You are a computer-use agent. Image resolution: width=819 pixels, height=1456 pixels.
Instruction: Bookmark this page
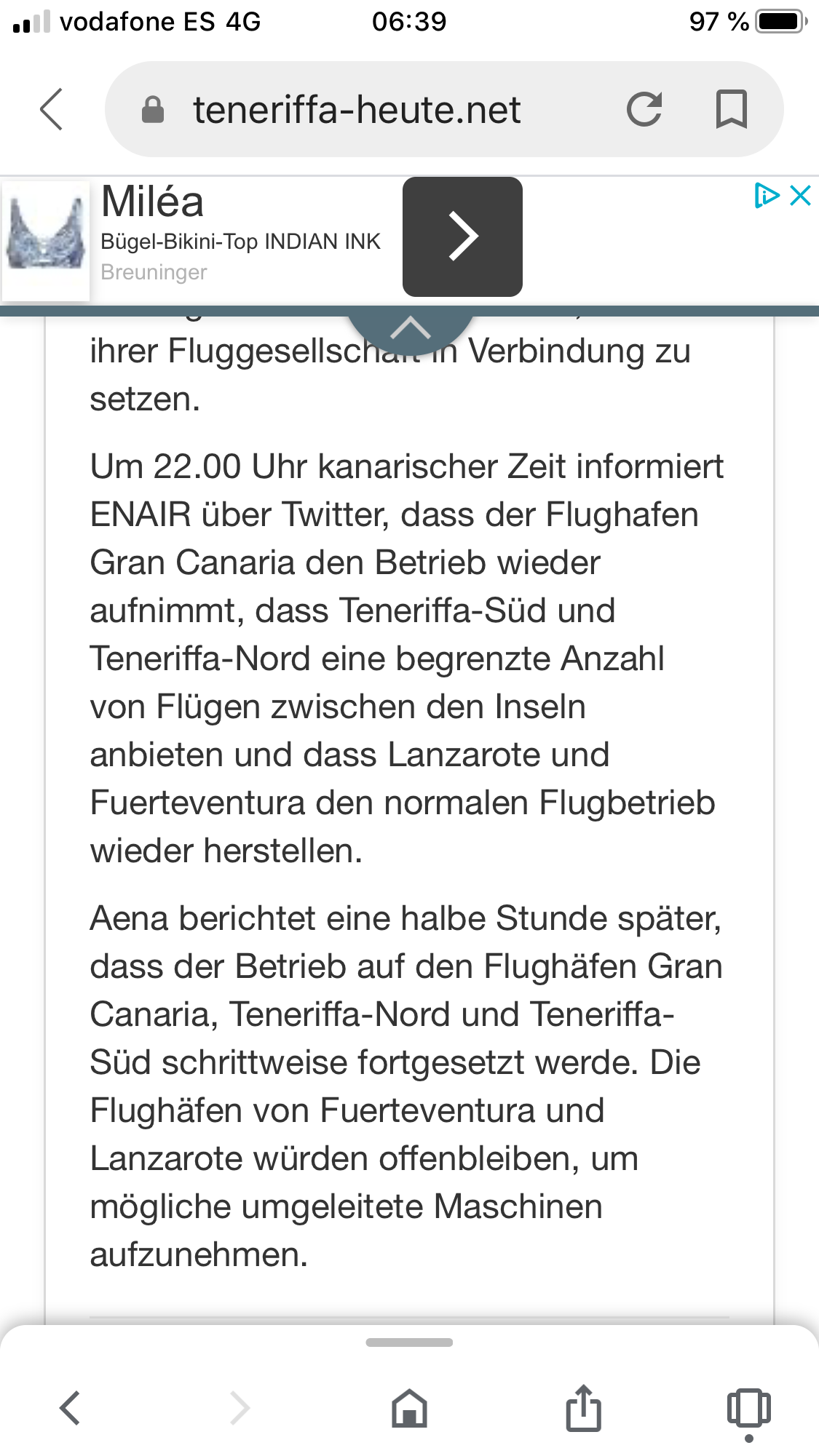point(732,109)
